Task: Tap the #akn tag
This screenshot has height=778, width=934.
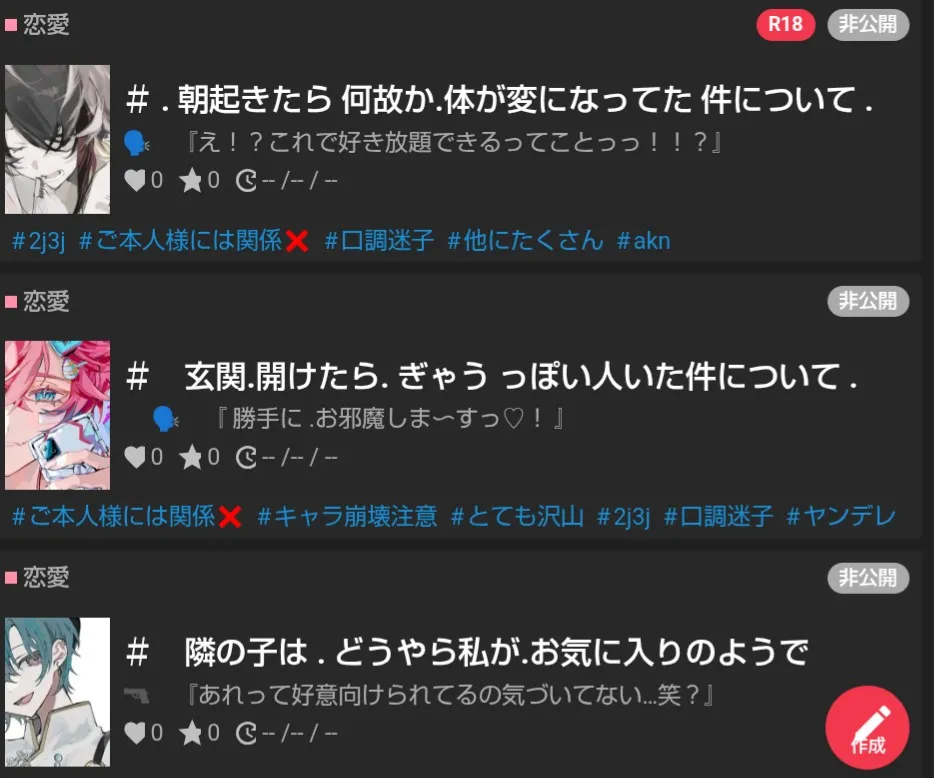Action: point(643,240)
